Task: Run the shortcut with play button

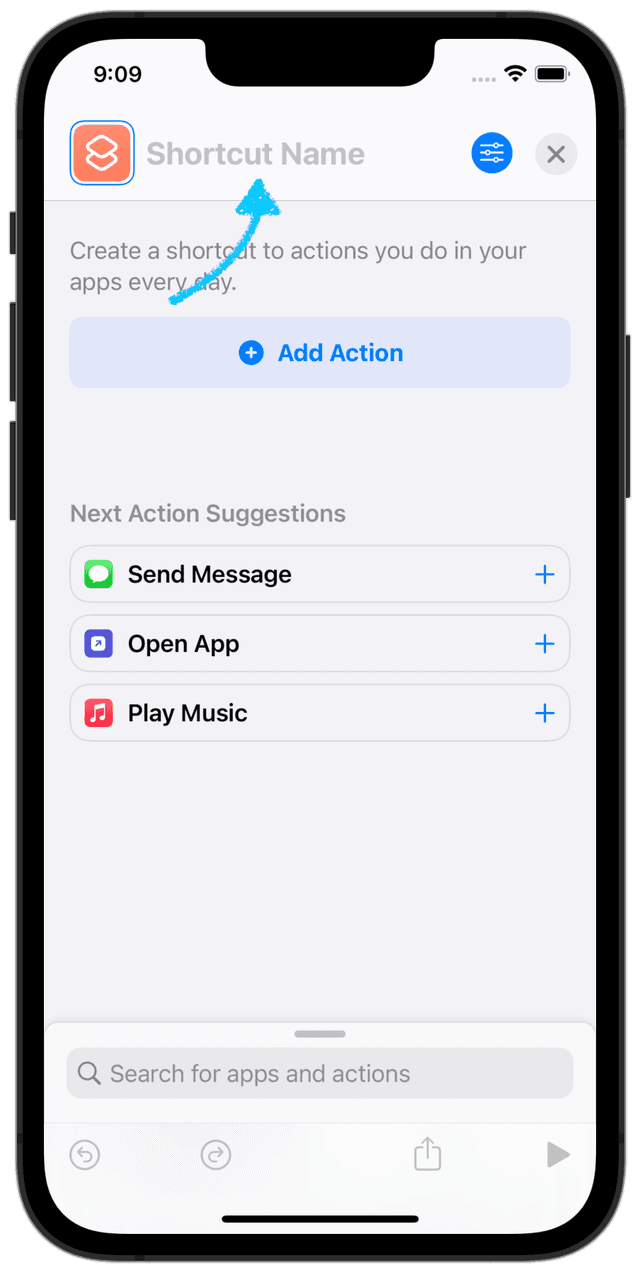Action: (x=558, y=1155)
